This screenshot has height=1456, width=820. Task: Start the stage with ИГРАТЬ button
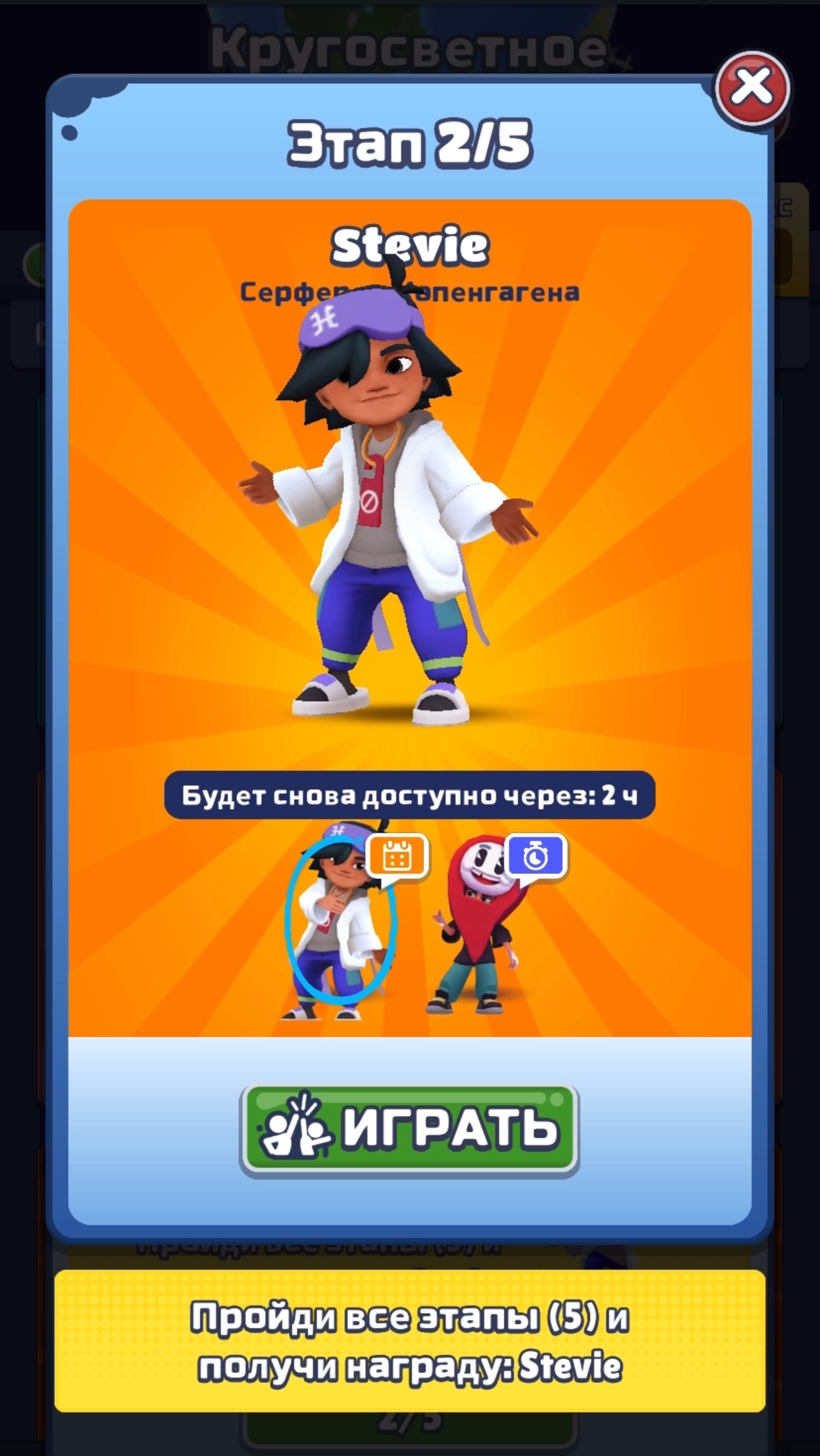[x=410, y=1130]
